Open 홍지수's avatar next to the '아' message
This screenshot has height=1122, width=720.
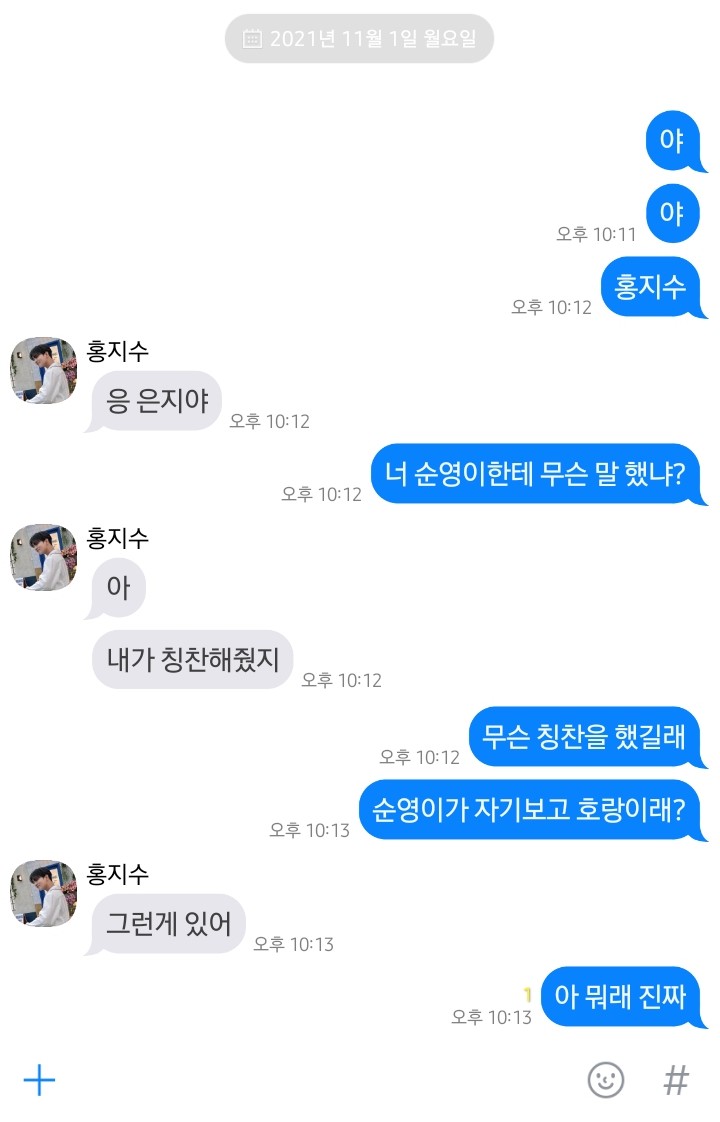click(44, 558)
